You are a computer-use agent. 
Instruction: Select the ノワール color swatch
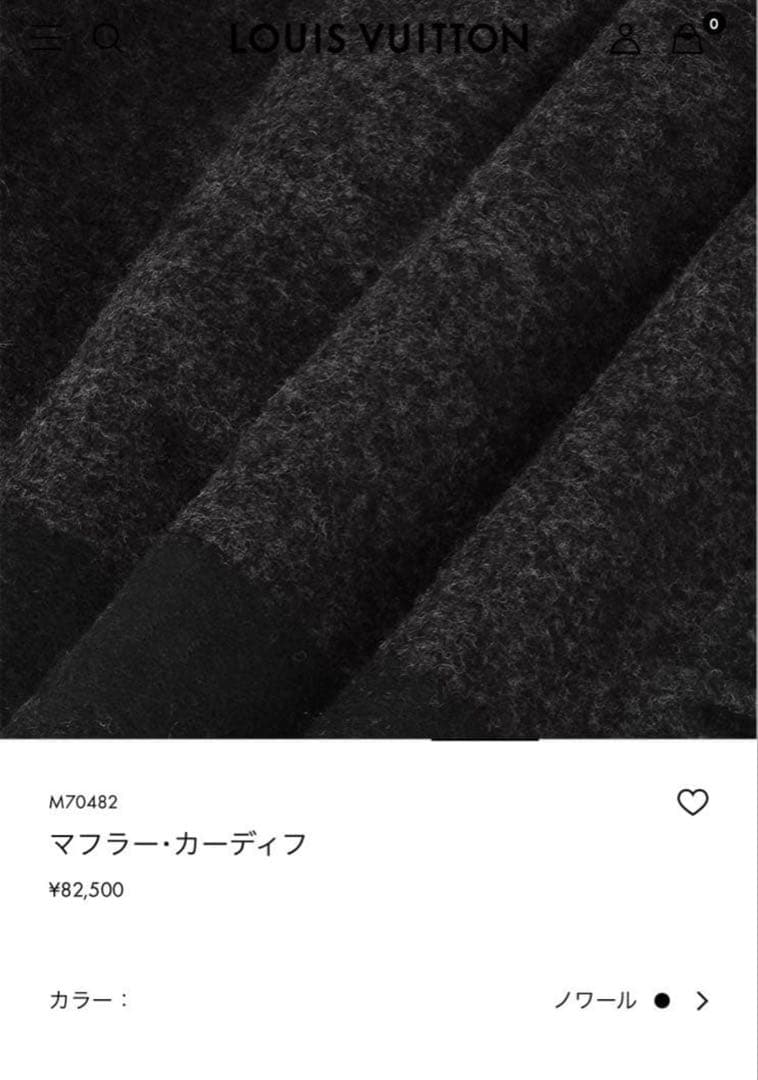coord(664,998)
